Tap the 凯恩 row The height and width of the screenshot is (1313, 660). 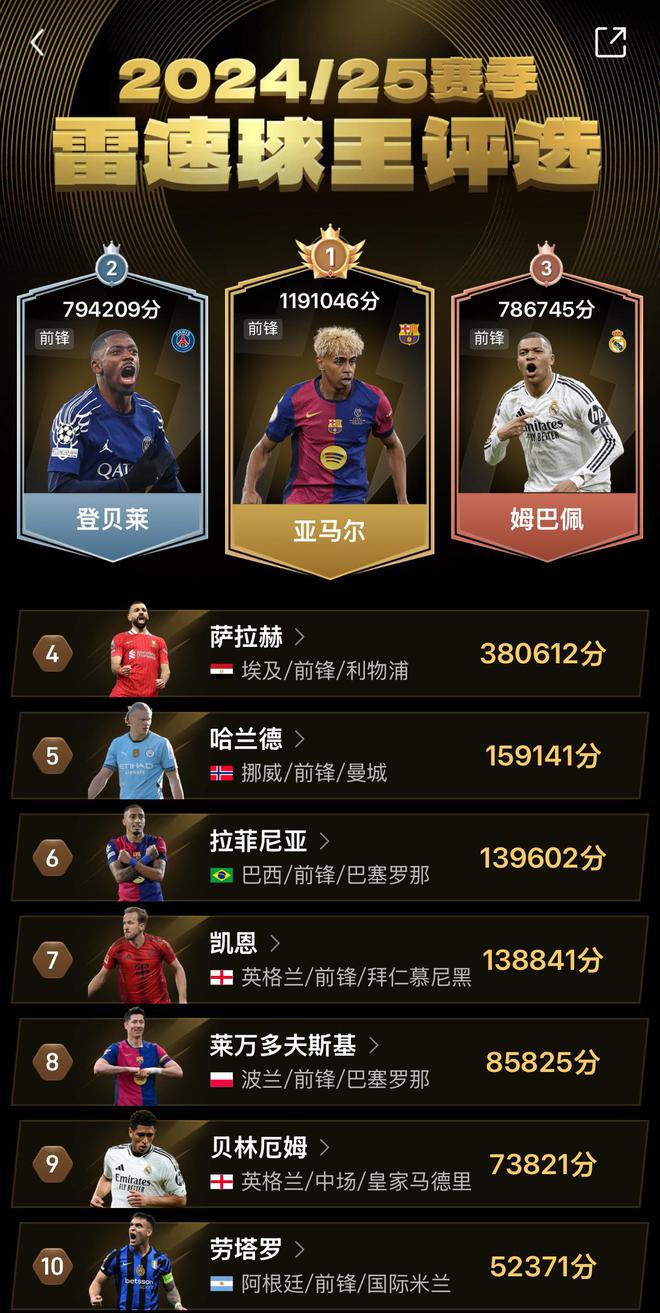click(x=330, y=960)
